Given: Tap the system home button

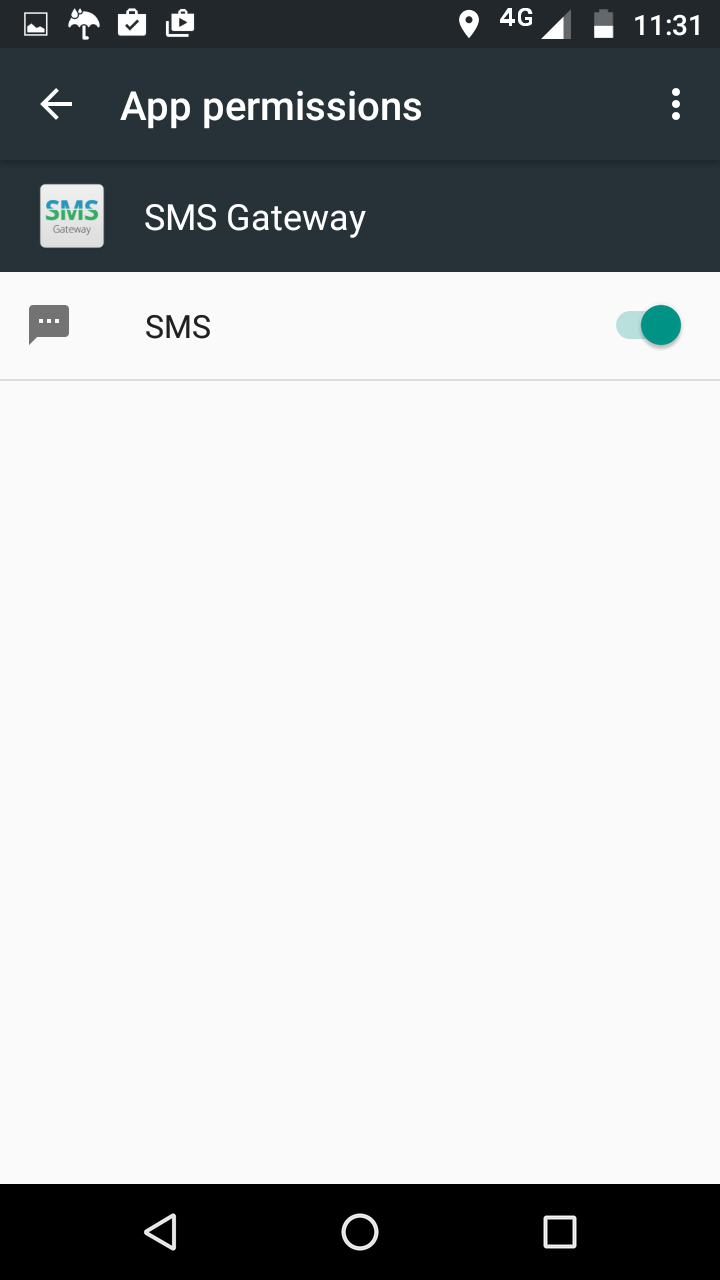Looking at the screenshot, I should (x=360, y=1232).
